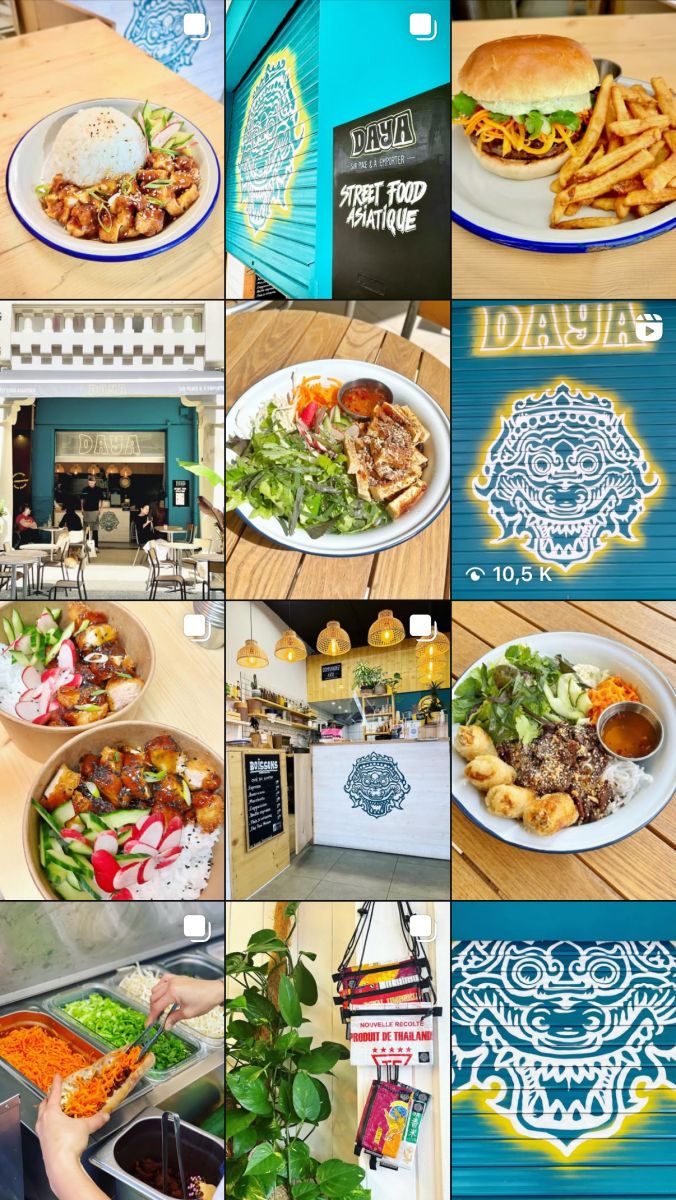Viewport: 676px width, 1200px height.
Task: View the tofu salad plate post
Action: click(337, 450)
